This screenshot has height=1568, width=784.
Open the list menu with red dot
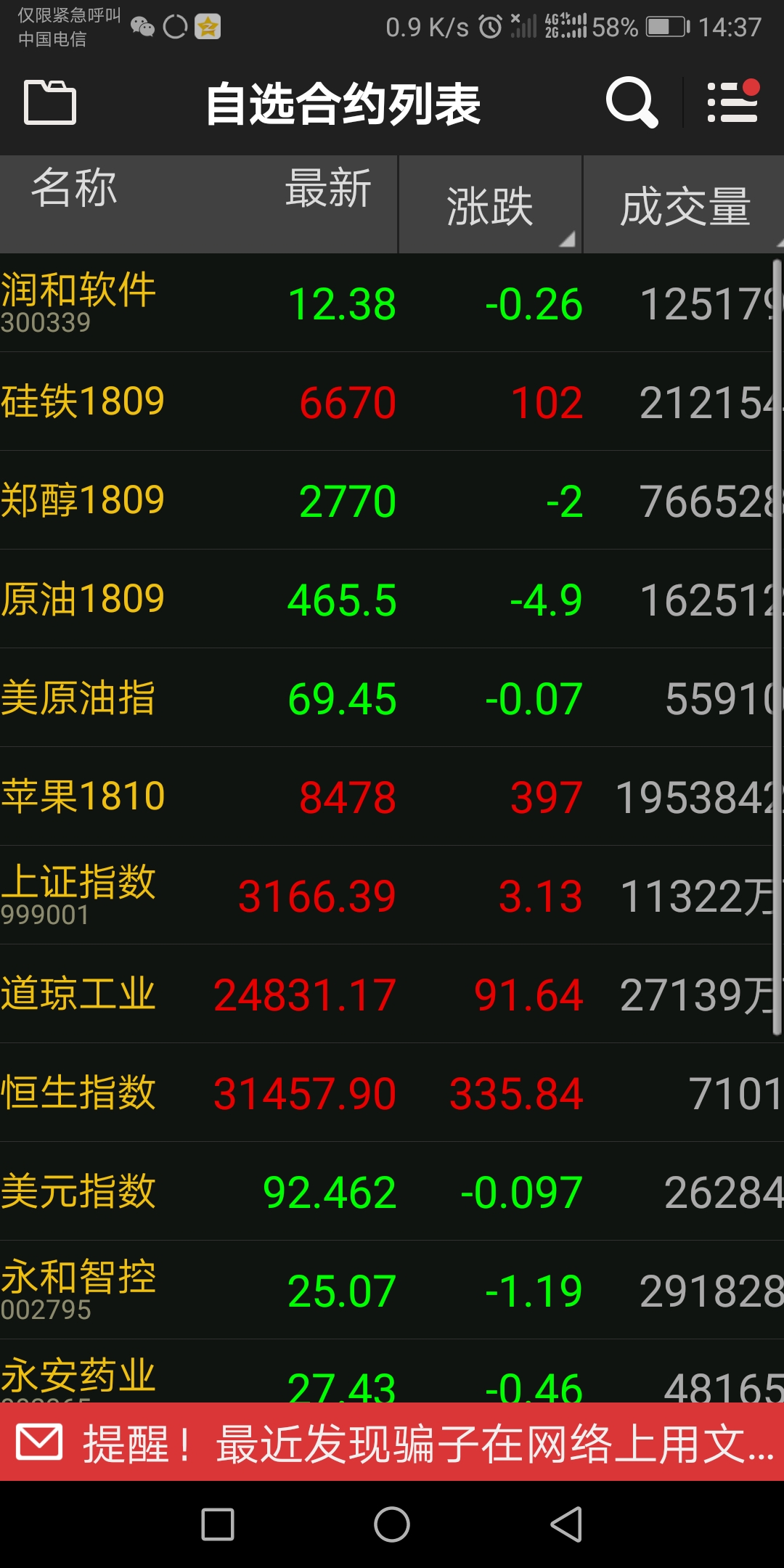(x=732, y=103)
